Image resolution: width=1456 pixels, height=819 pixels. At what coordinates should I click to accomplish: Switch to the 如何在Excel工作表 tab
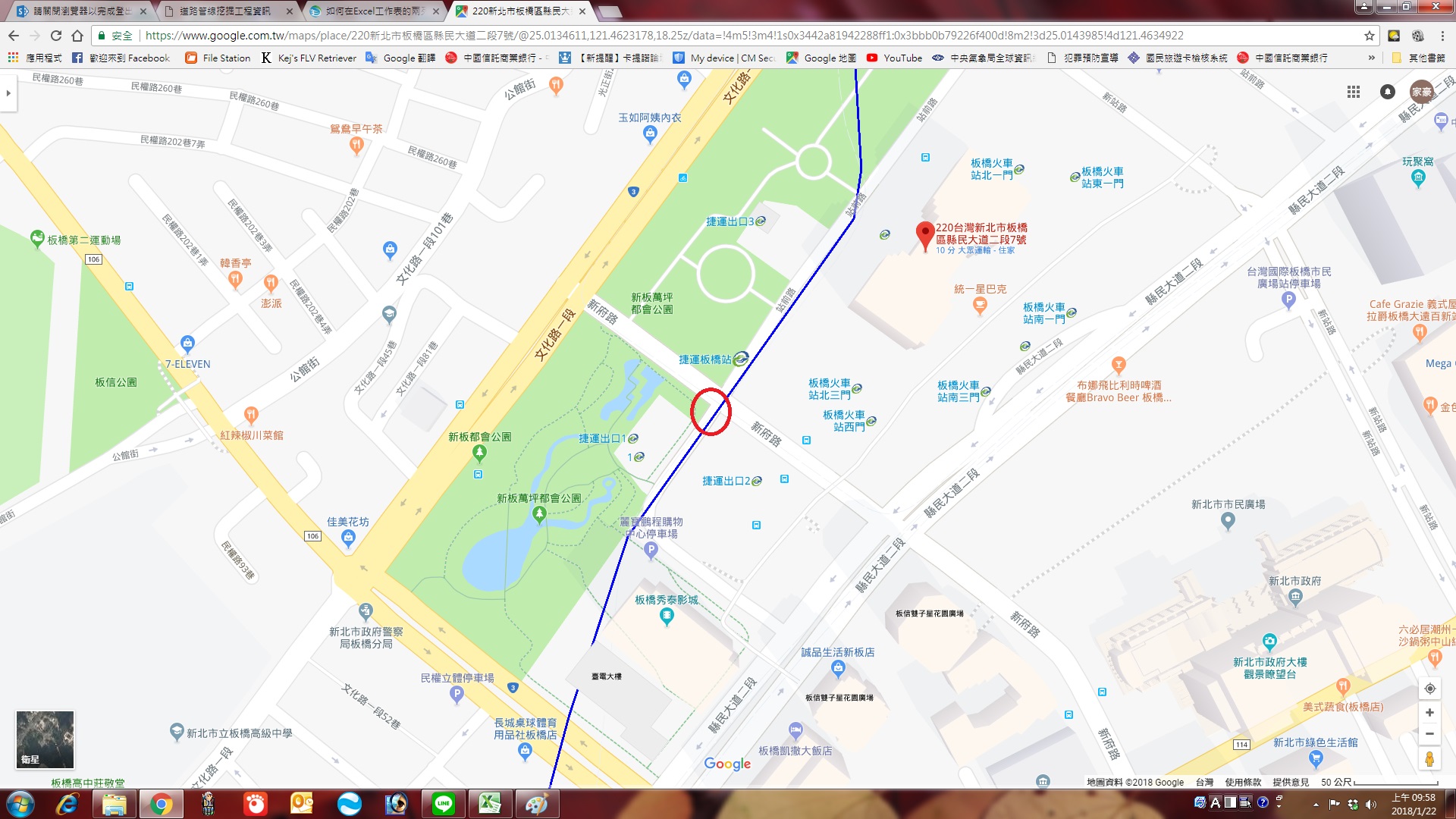(x=372, y=11)
